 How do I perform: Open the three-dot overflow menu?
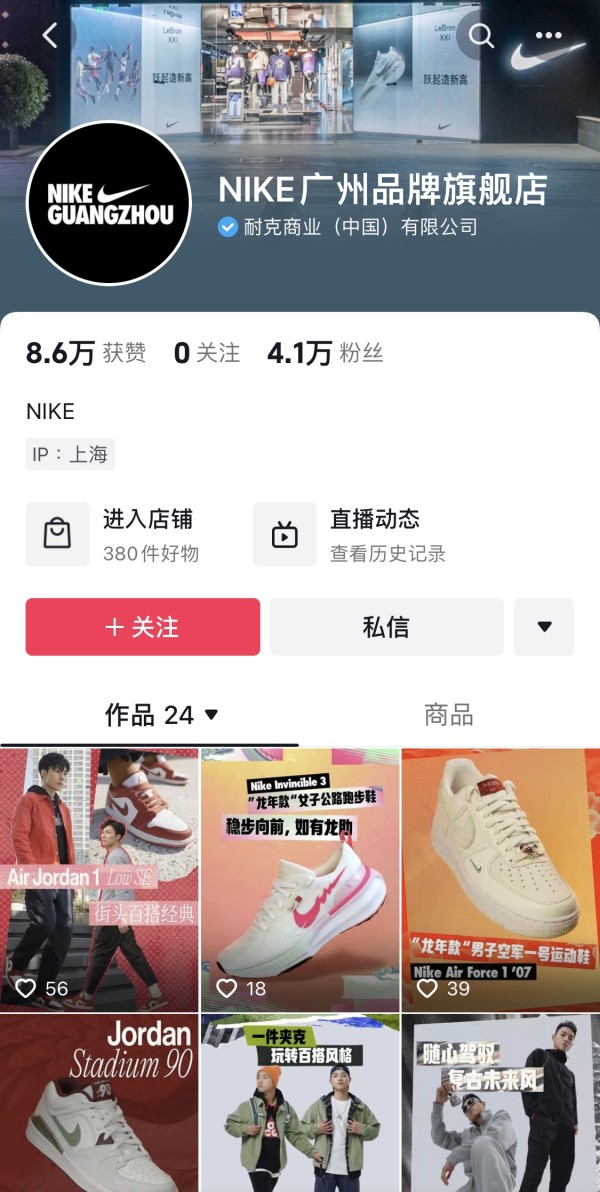click(548, 37)
